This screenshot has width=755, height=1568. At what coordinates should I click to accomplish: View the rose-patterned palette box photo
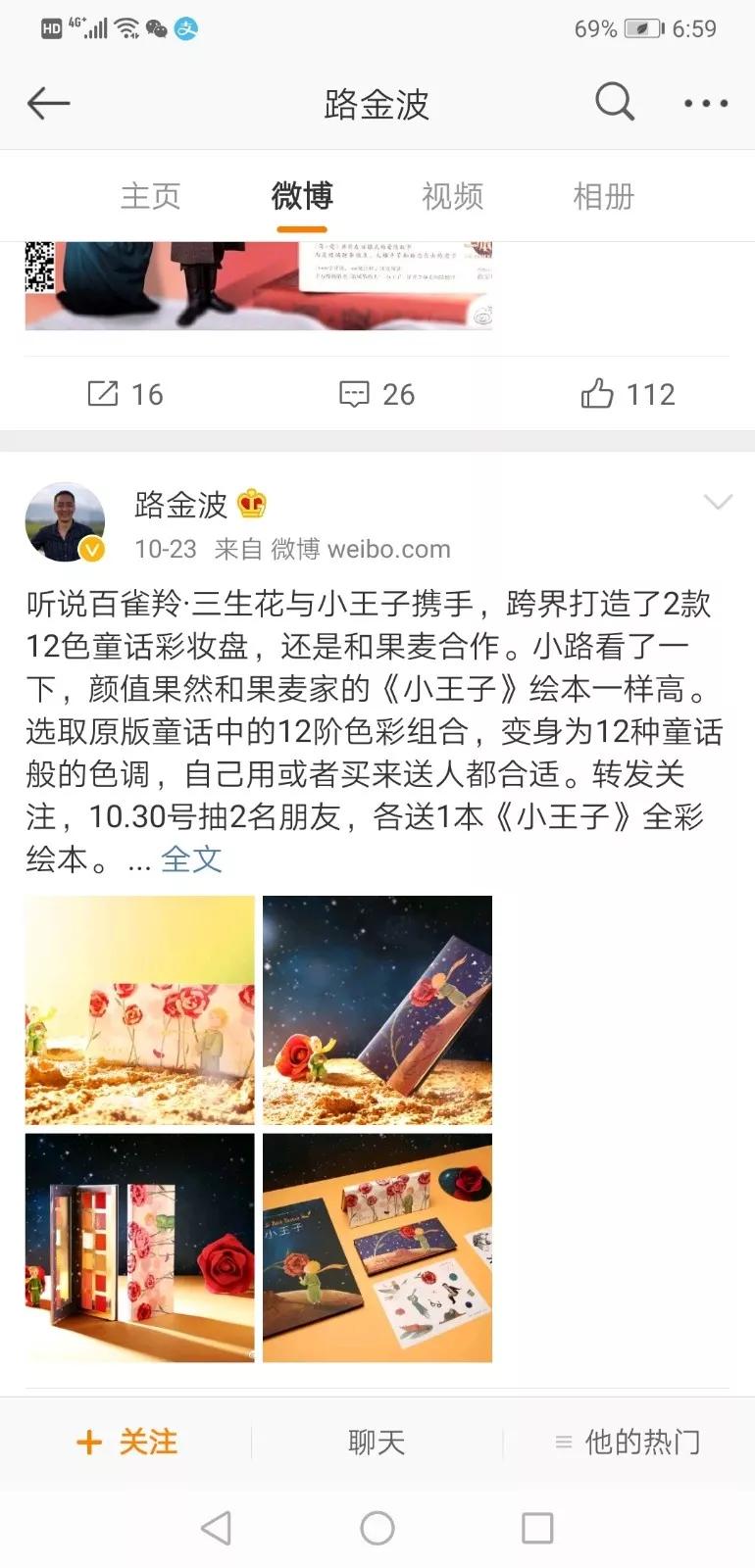(140, 1009)
